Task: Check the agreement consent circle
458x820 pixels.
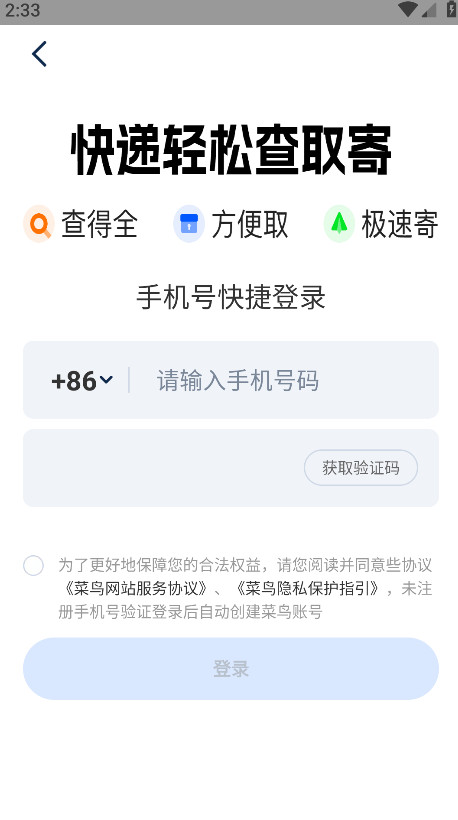Action: pyautogui.click(x=33, y=565)
